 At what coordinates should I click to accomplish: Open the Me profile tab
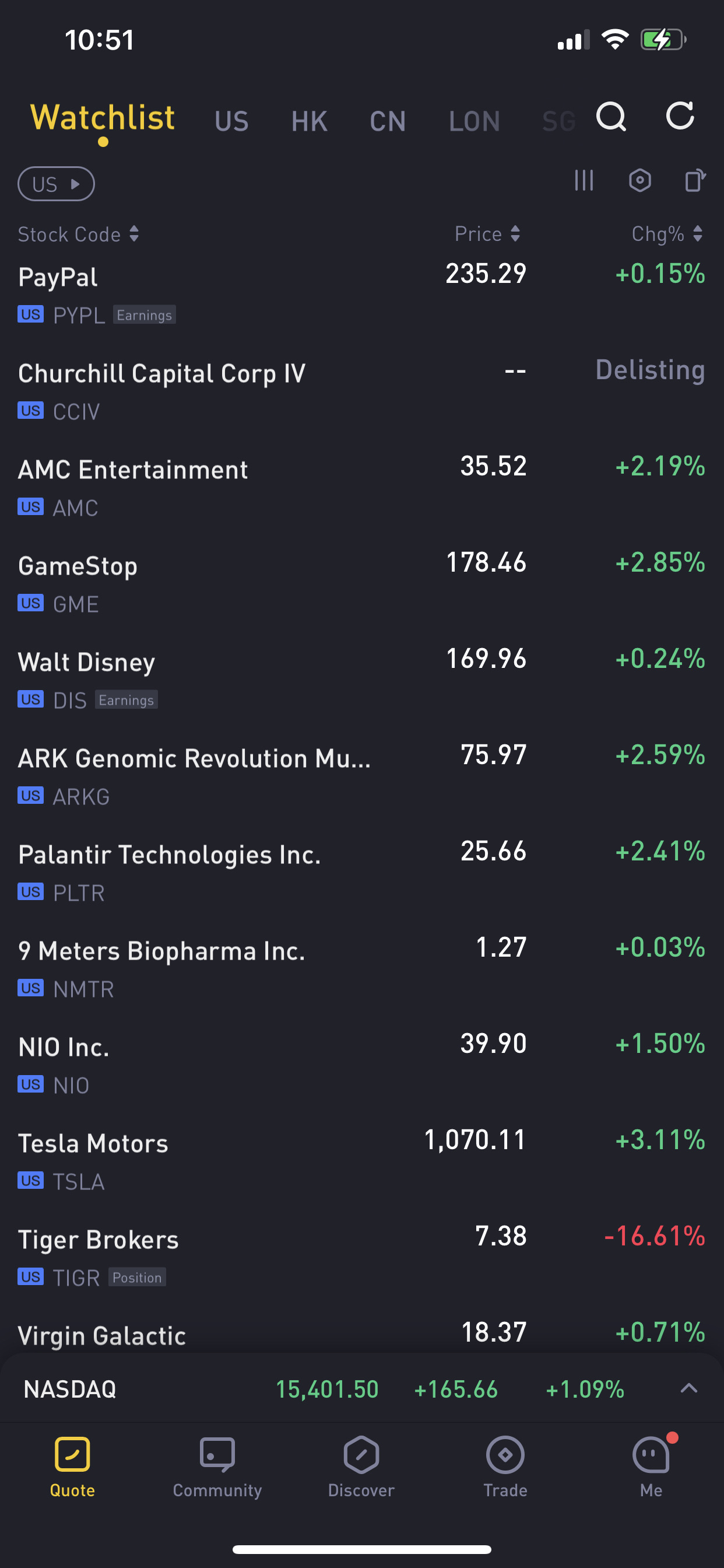(x=651, y=1468)
